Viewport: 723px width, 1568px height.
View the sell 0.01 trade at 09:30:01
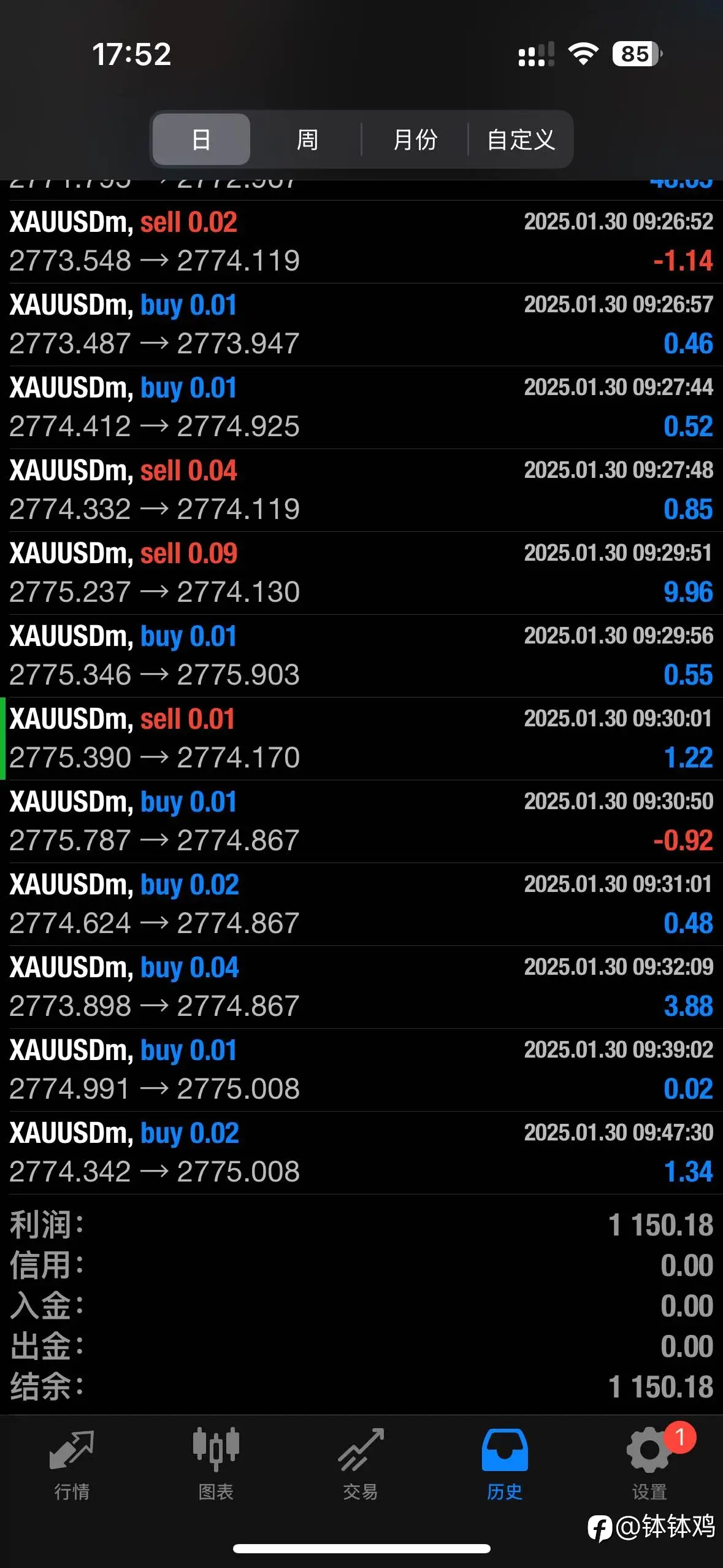361,739
